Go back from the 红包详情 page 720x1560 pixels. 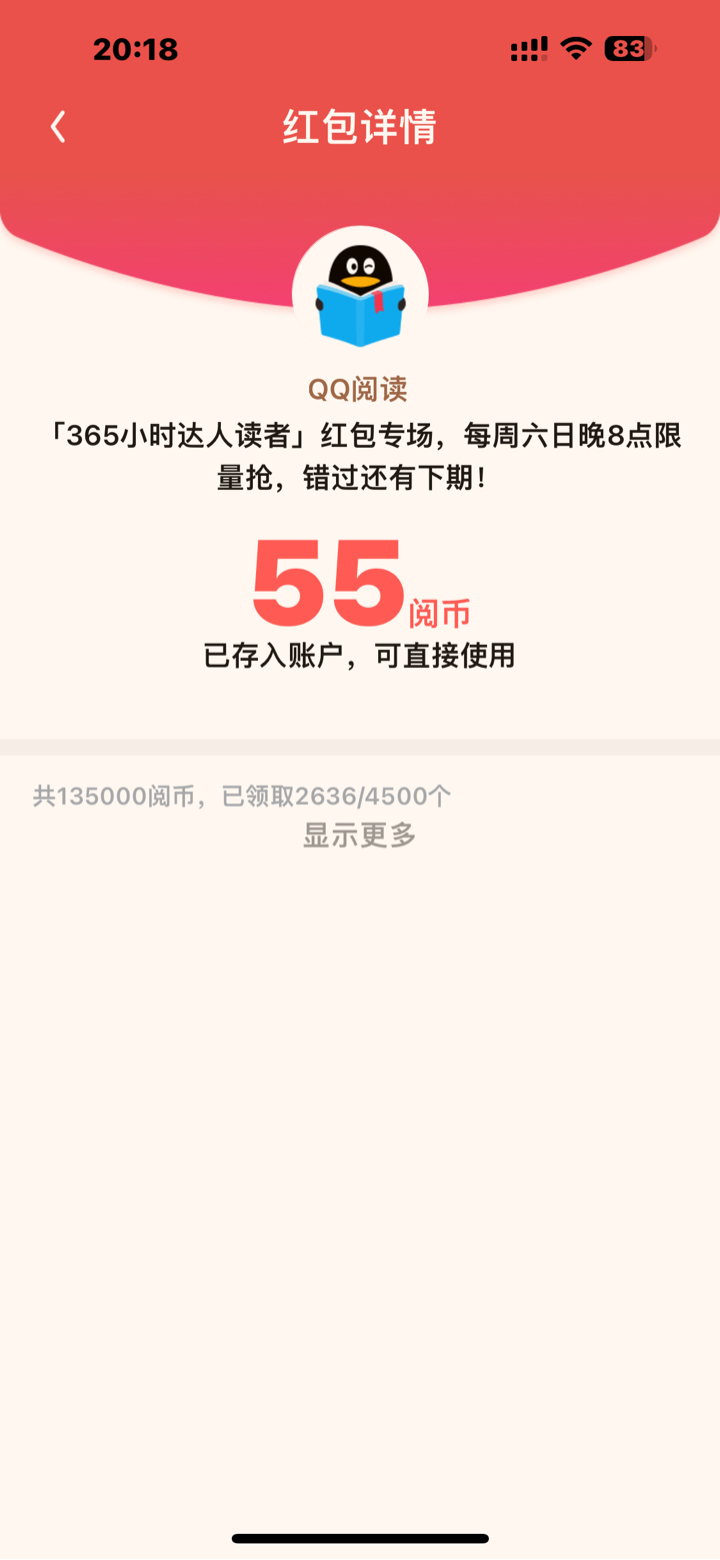click(x=58, y=127)
